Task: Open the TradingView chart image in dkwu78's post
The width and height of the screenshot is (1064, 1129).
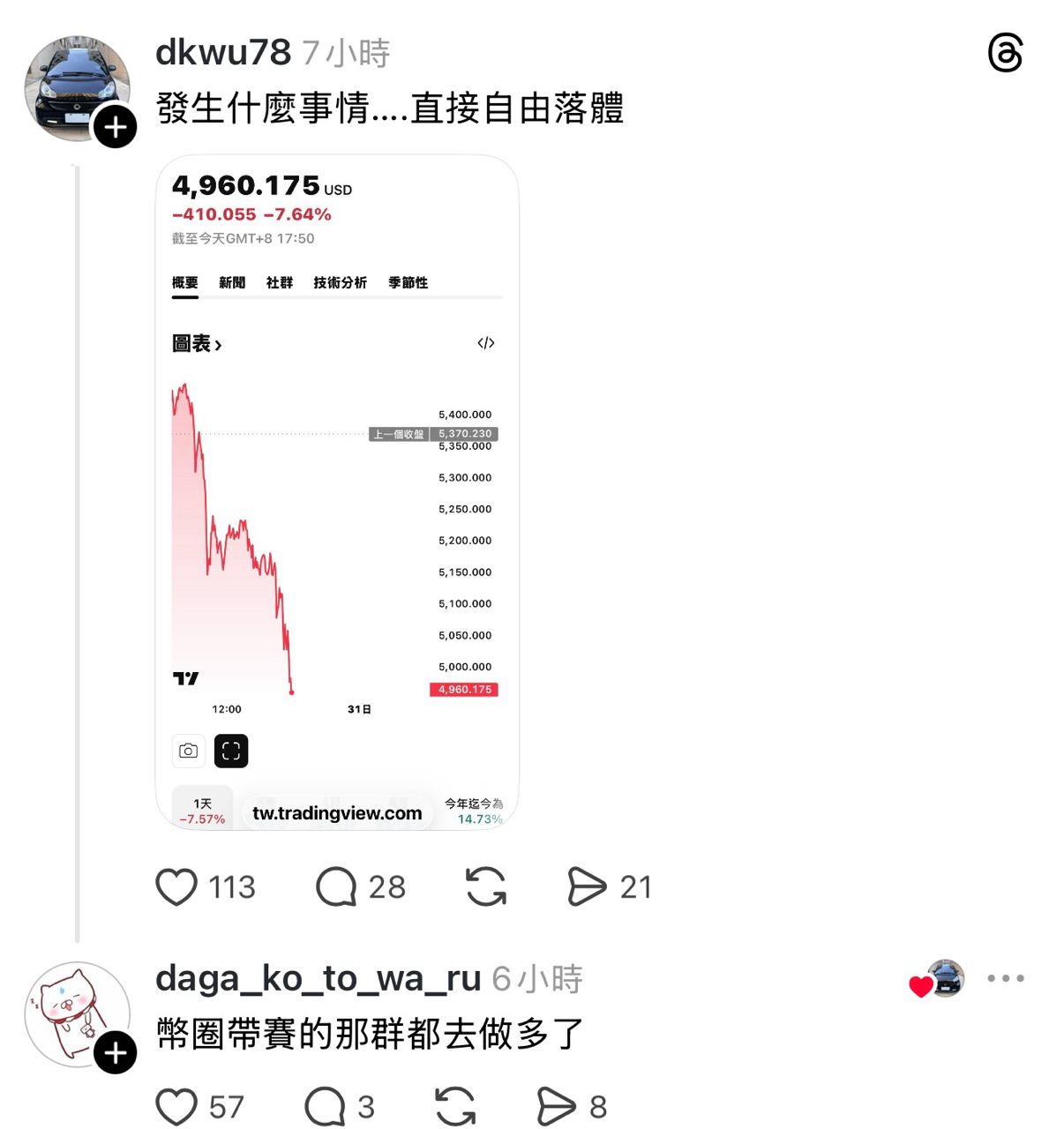Action: (x=337, y=492)
